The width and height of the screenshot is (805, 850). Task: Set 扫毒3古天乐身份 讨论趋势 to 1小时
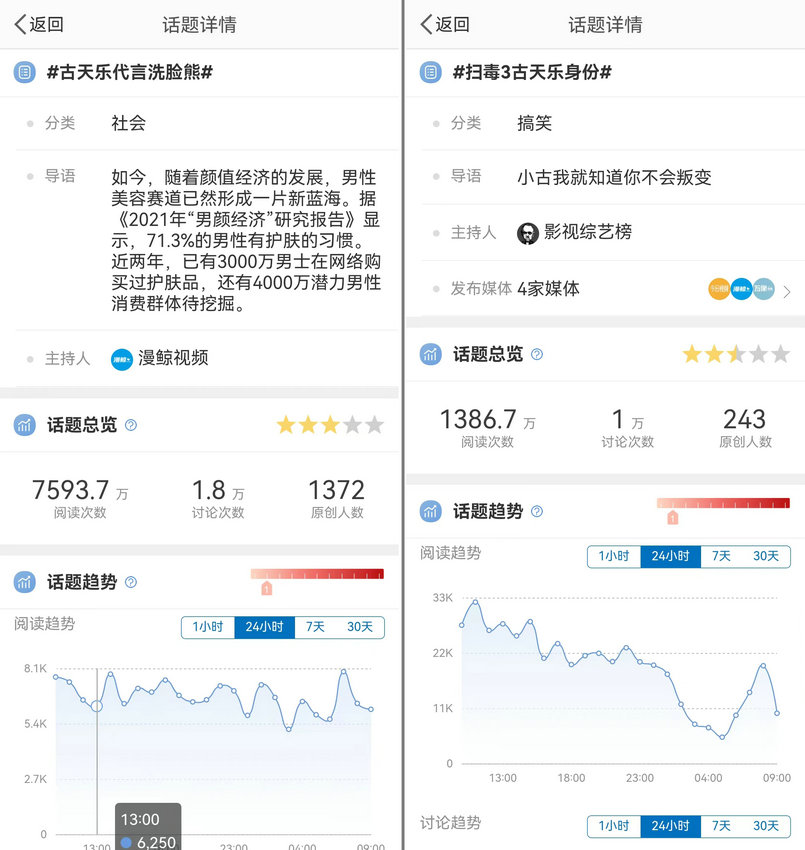[614, 826]
